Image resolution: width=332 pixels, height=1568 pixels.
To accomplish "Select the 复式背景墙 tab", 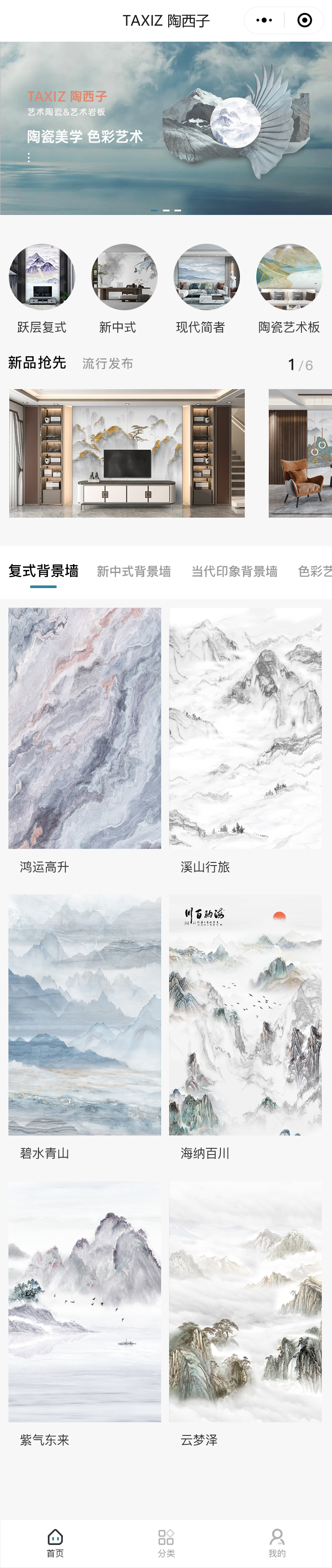I will tap(43, 571).
